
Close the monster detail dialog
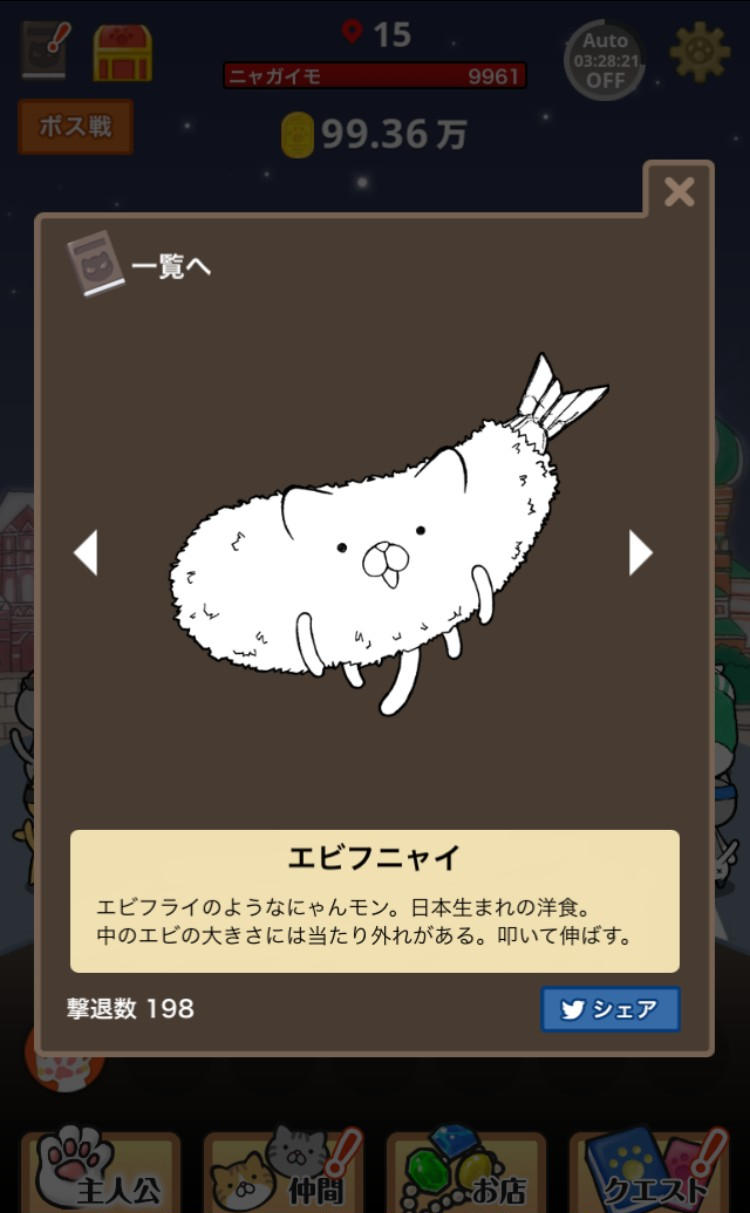point(679,192)
